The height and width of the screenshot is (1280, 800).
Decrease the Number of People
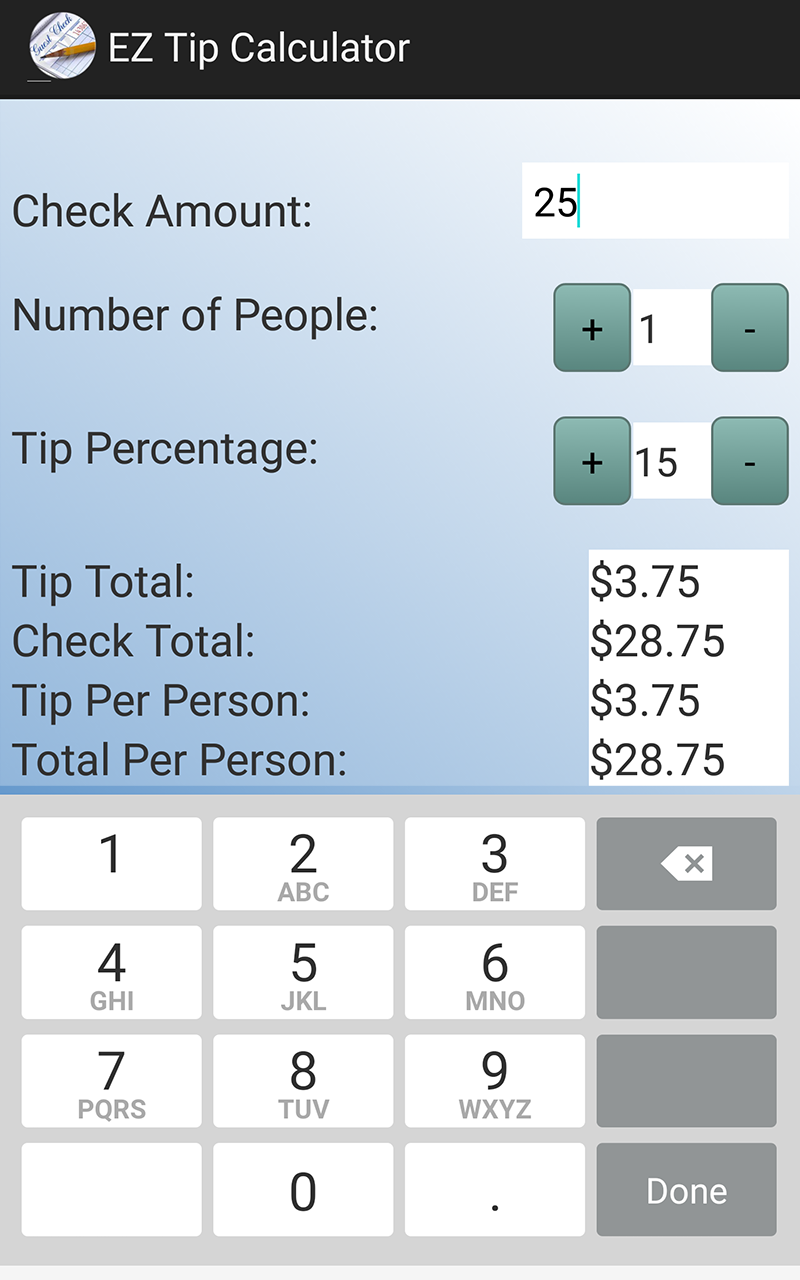pyautogui.click(x=749, y=328)
